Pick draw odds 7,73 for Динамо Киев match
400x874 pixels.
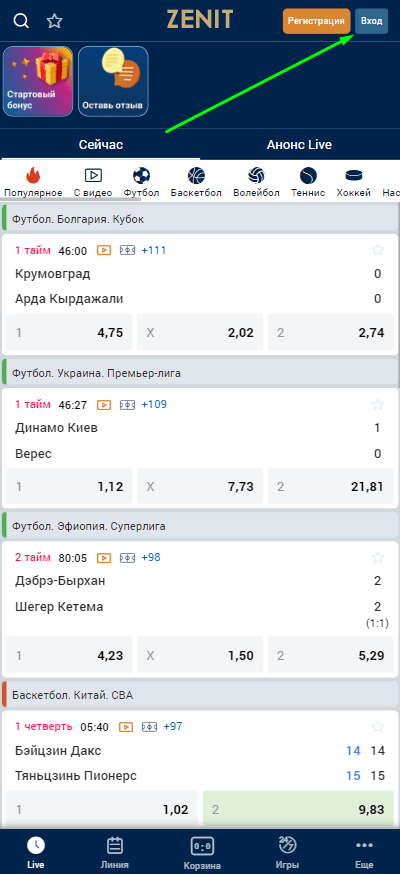[x=200, y=487]
